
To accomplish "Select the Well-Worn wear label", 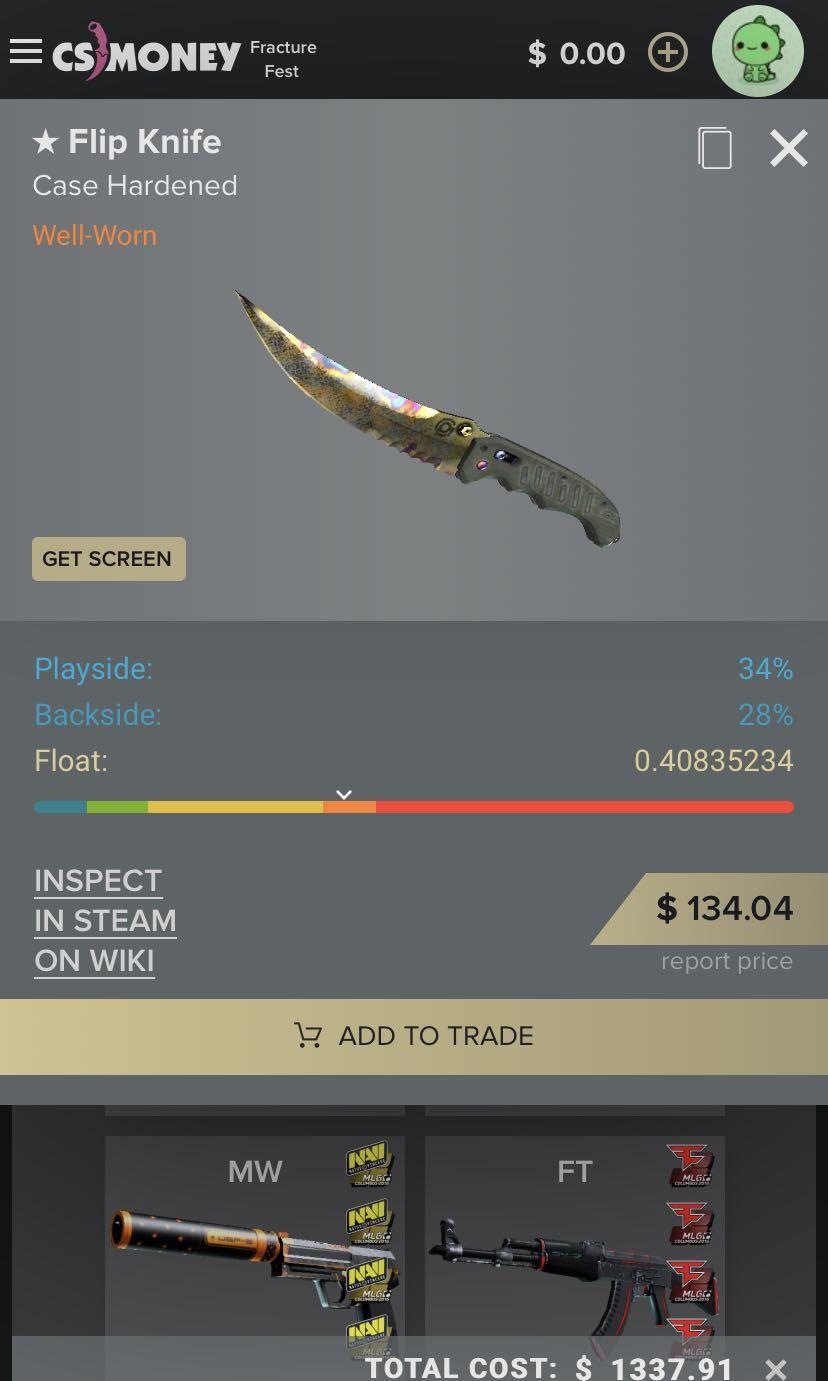I will (94, 235).
